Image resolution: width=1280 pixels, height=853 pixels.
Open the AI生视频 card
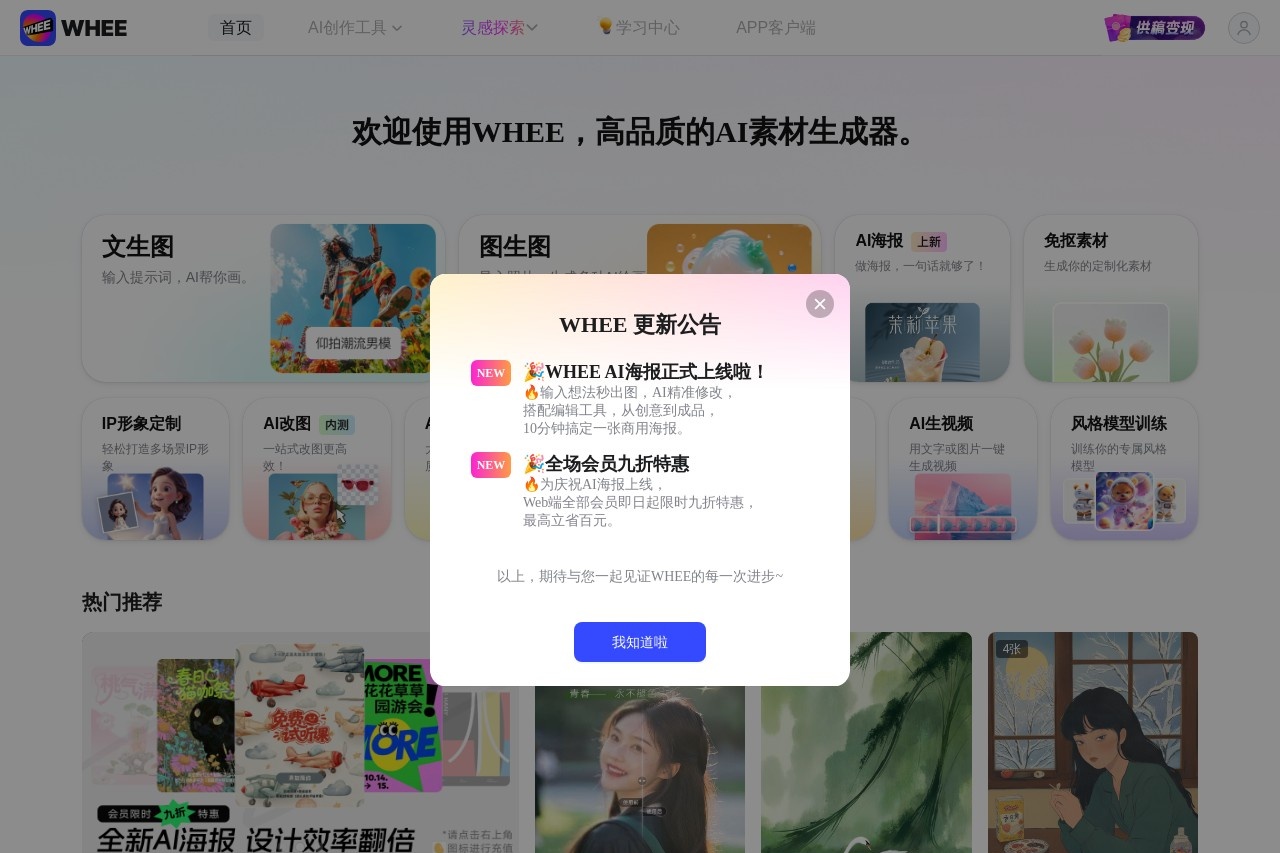pos(962,470)
